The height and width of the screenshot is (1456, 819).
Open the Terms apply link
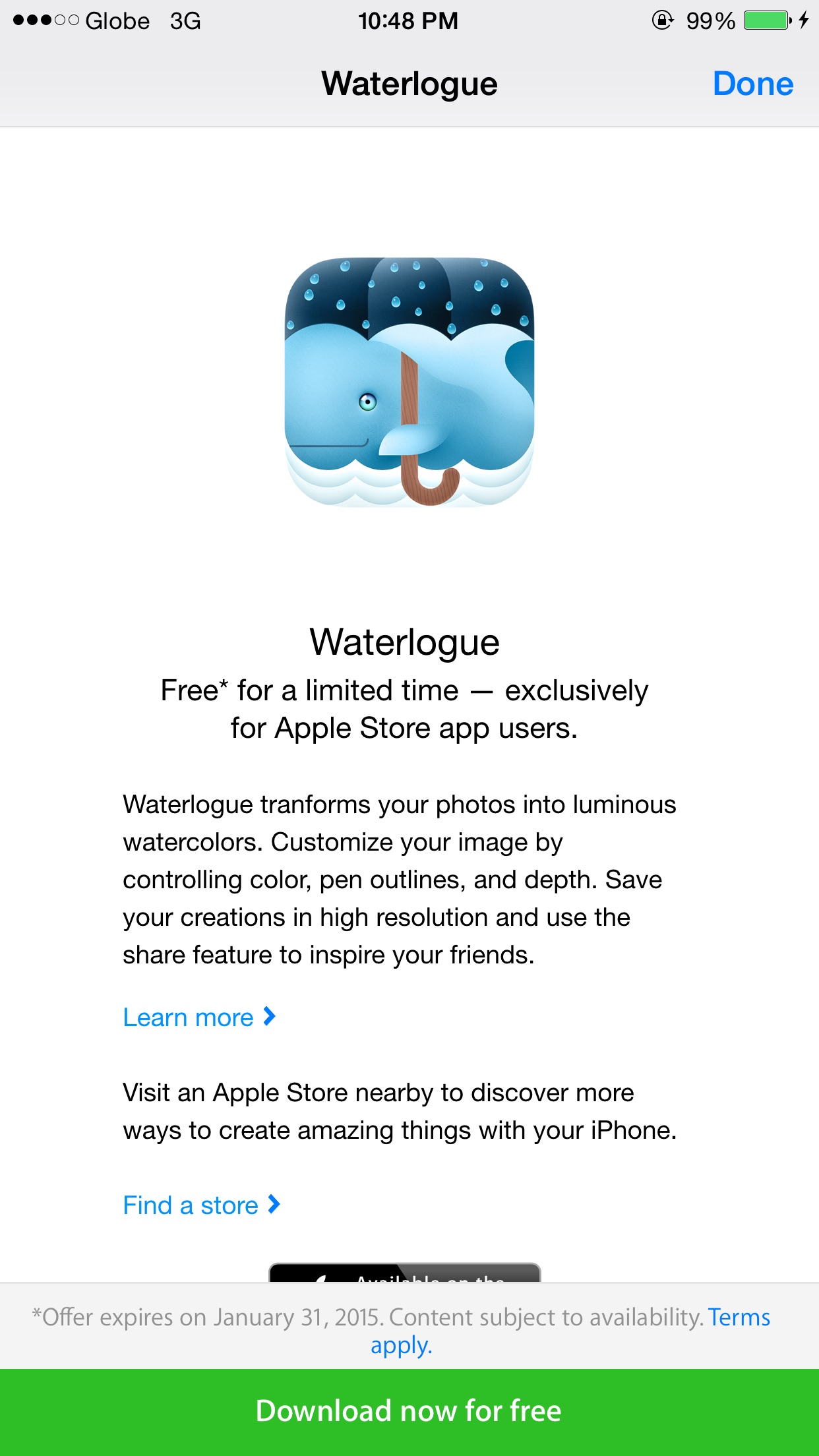(739, 1317)
